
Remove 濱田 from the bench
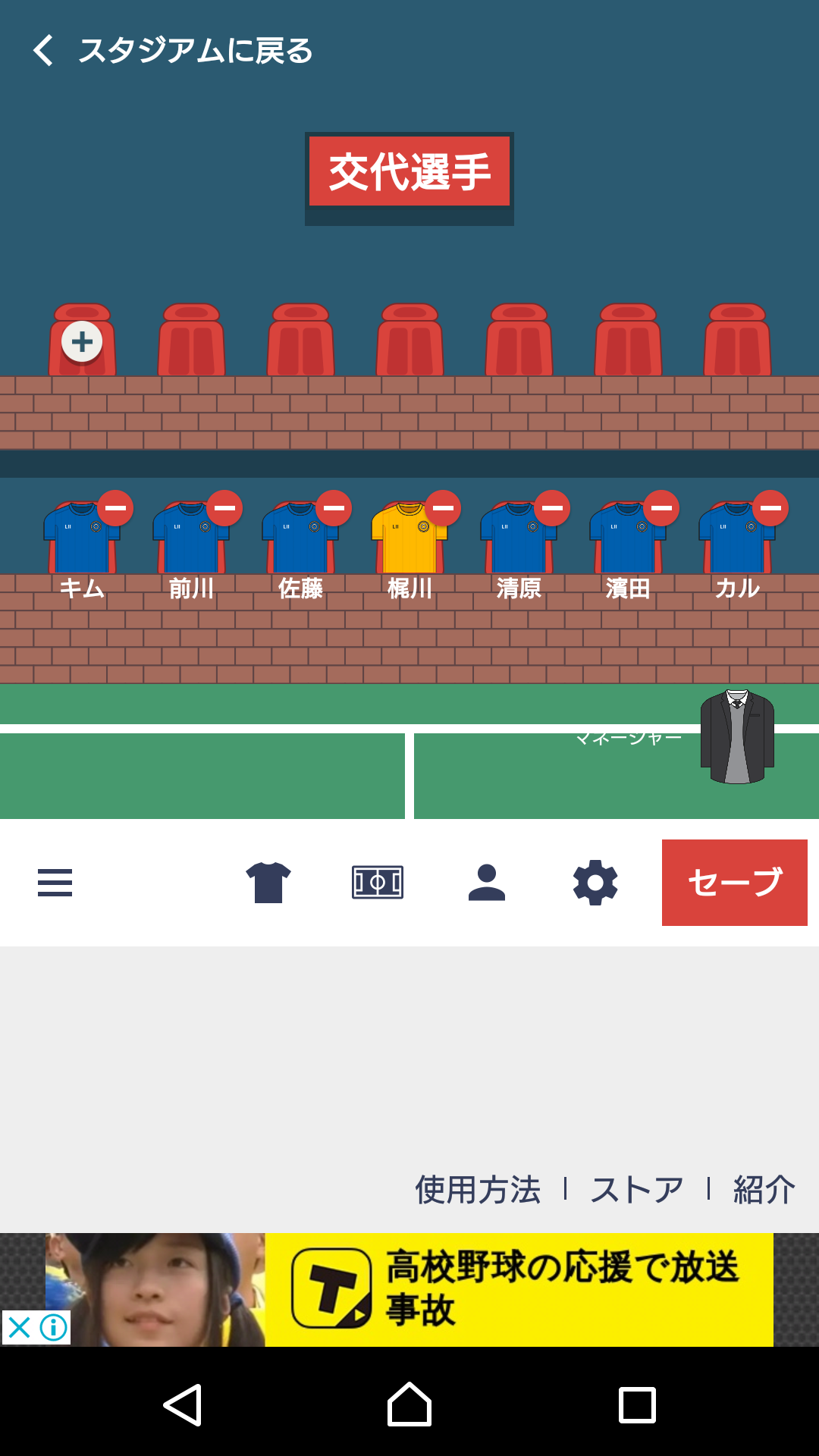(661, 508)
